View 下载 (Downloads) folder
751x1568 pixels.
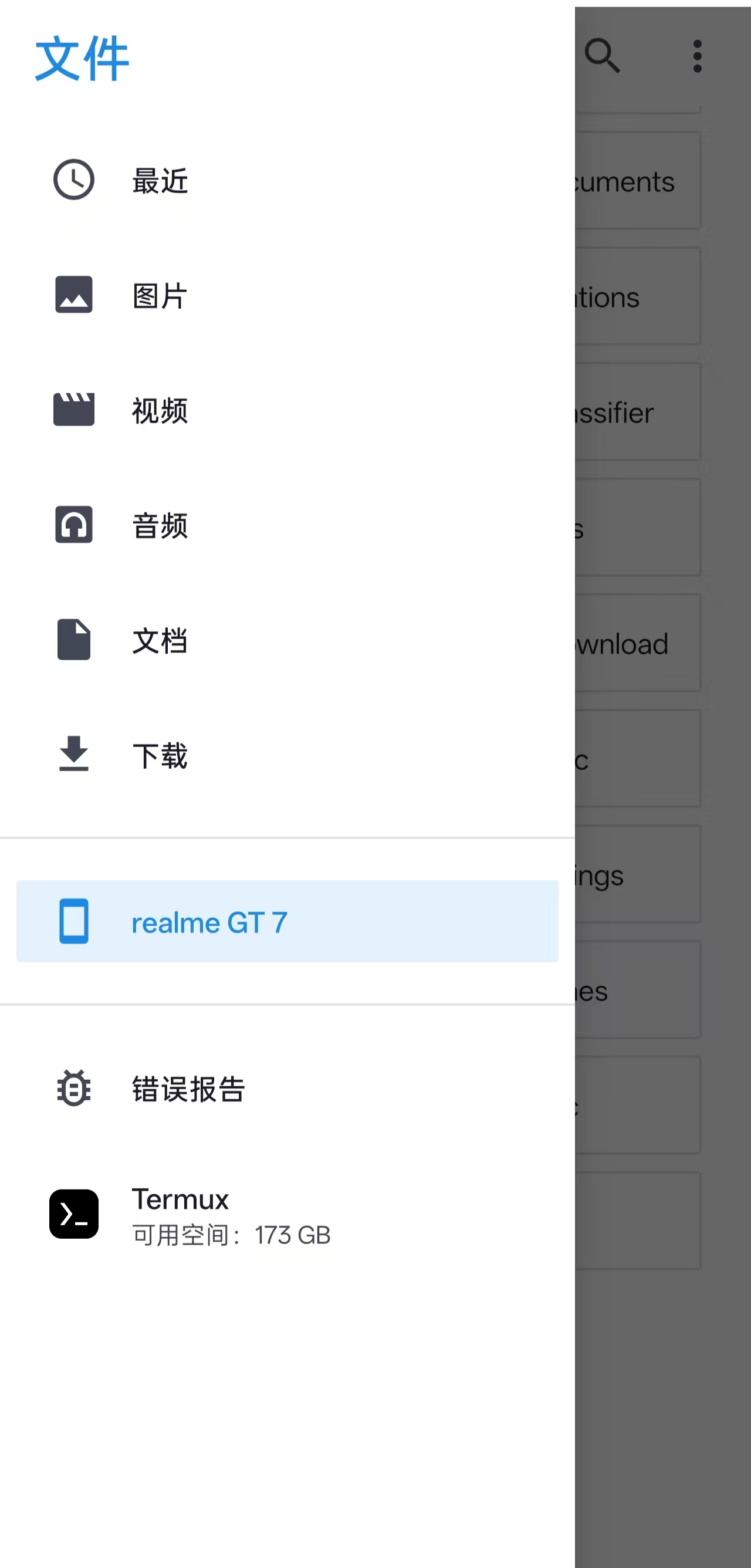coord(160,755)
